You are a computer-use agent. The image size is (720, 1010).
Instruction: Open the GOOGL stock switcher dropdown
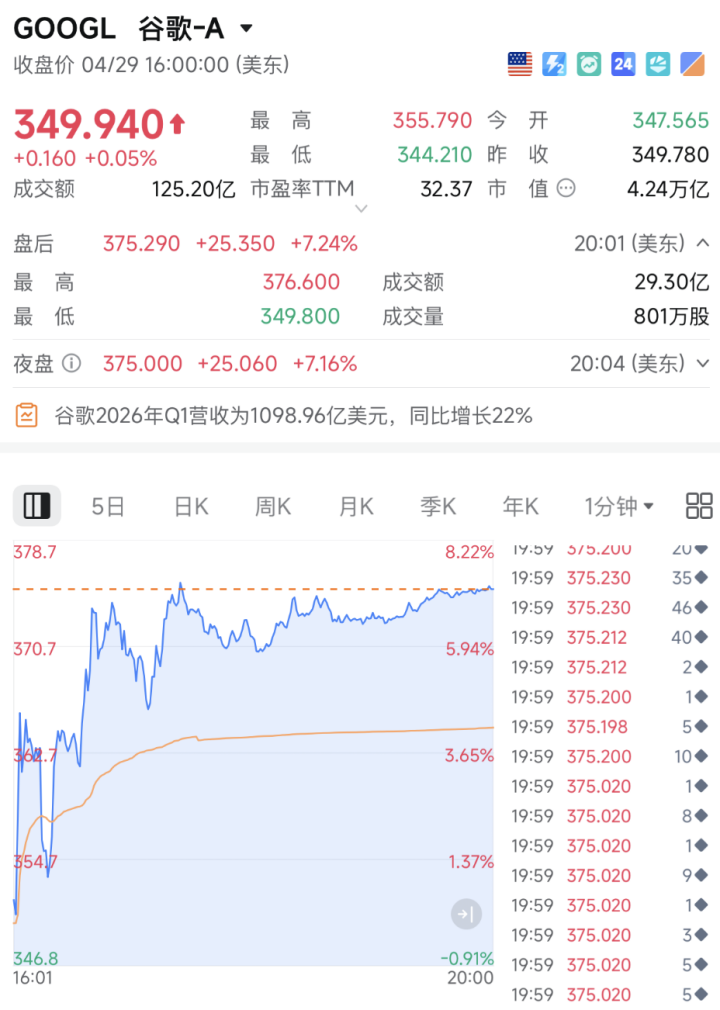(247, 29)
